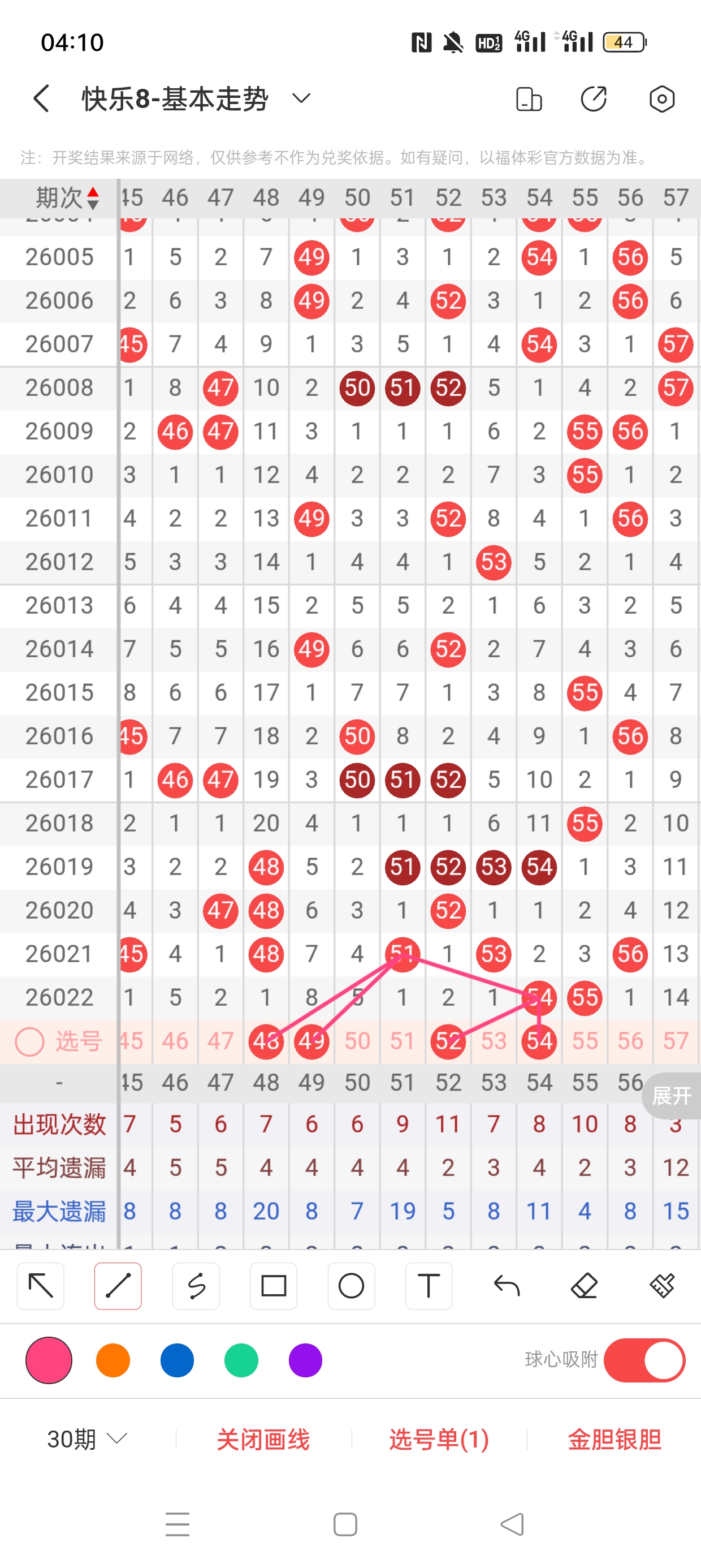This screenshot has width=701, height=1568.
Task: Tap 关闭画线 to close drawing mode
Action: coord(263,1439)
